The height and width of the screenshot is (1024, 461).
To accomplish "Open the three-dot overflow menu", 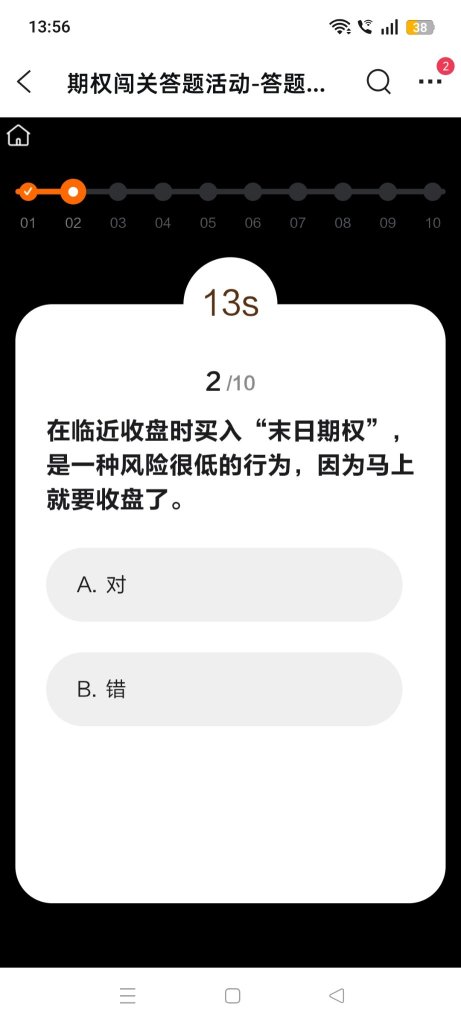I will click(x=430, y=82).
